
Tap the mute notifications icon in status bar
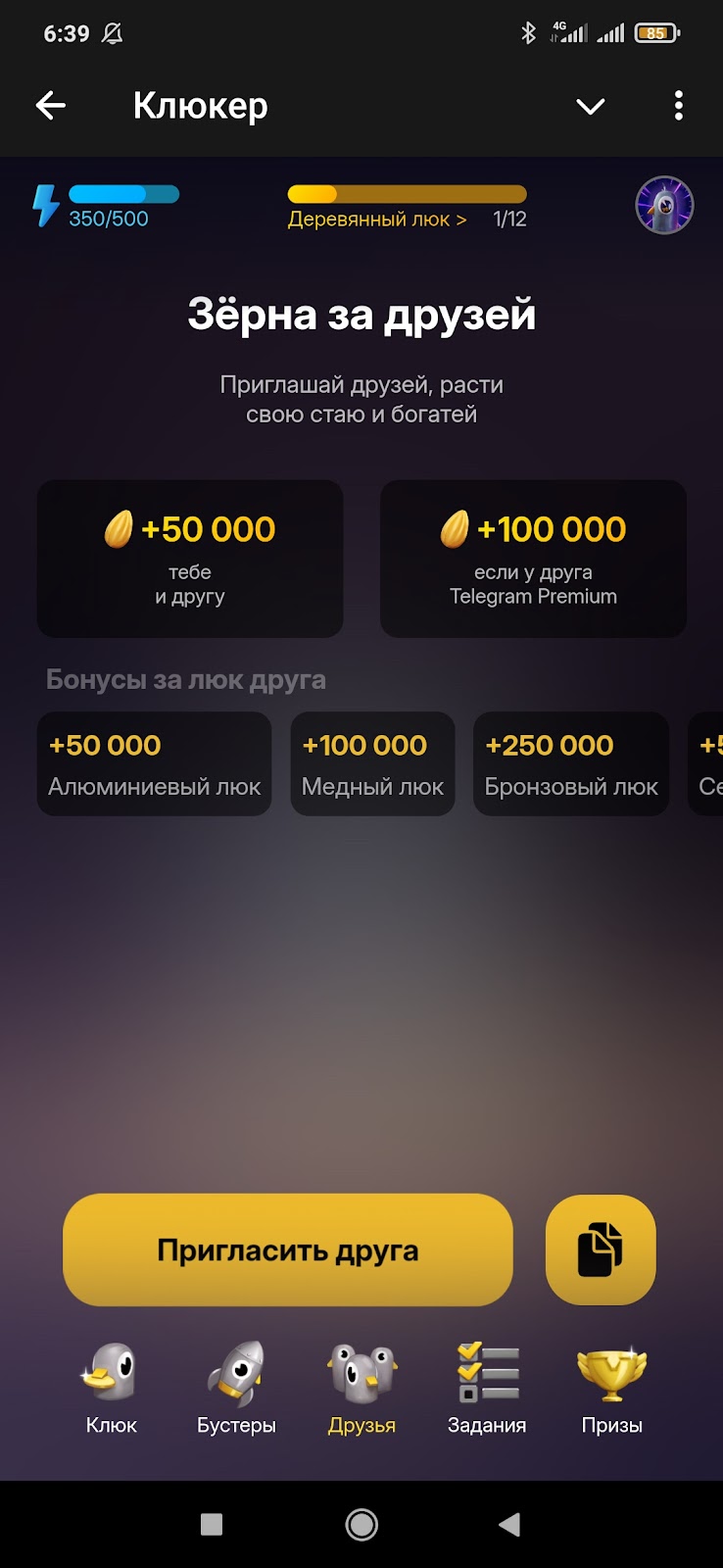point(113,32)
